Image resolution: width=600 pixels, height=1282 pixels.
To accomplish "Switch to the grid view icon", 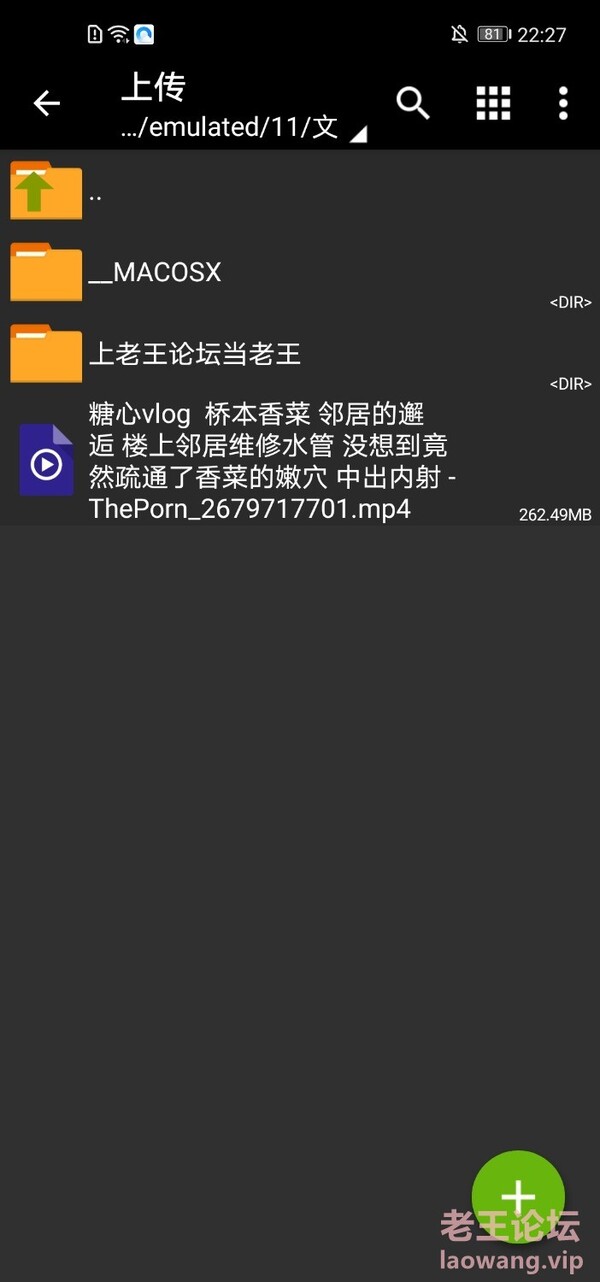I will click(x=493, y=103).
